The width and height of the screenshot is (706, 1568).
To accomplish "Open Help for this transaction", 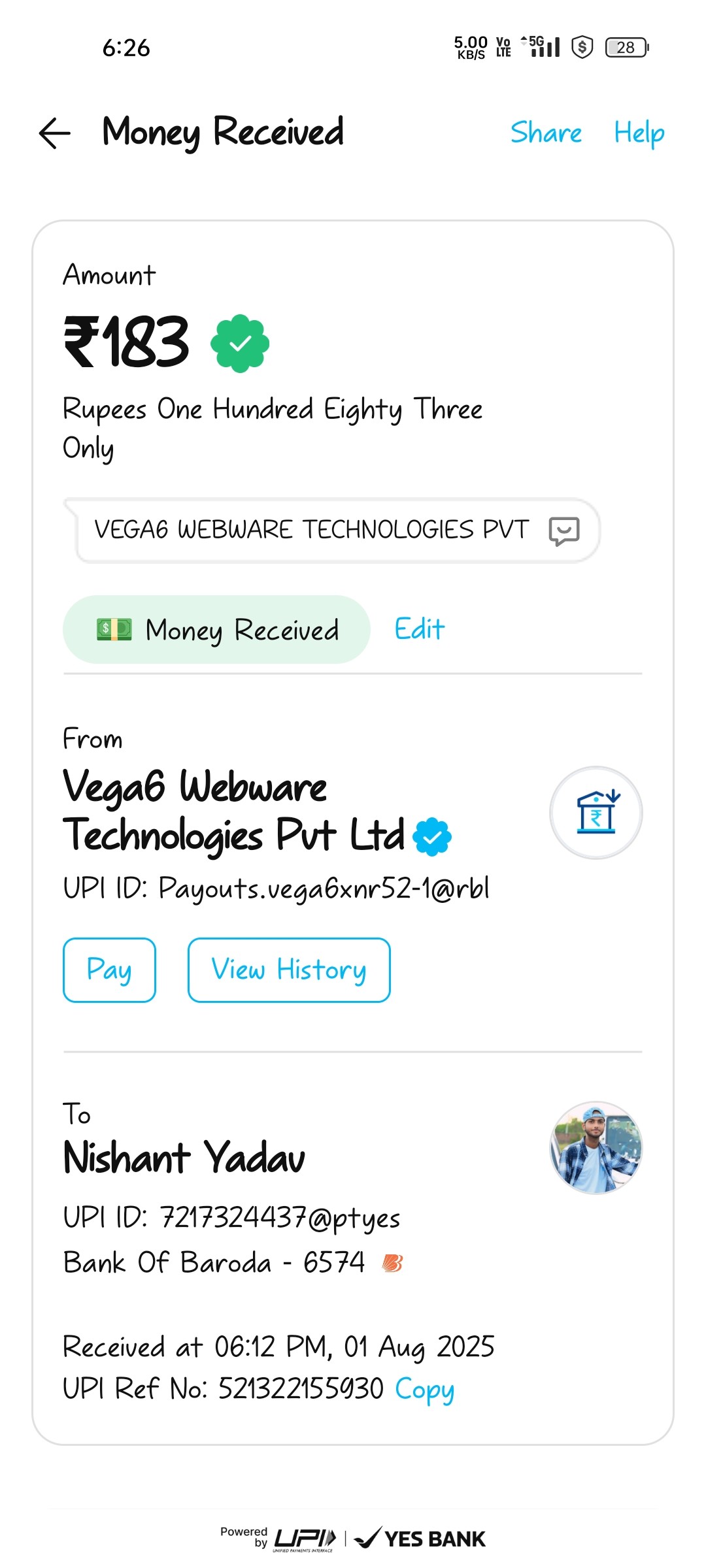I will pyautogui.click(x=639, y=133).
